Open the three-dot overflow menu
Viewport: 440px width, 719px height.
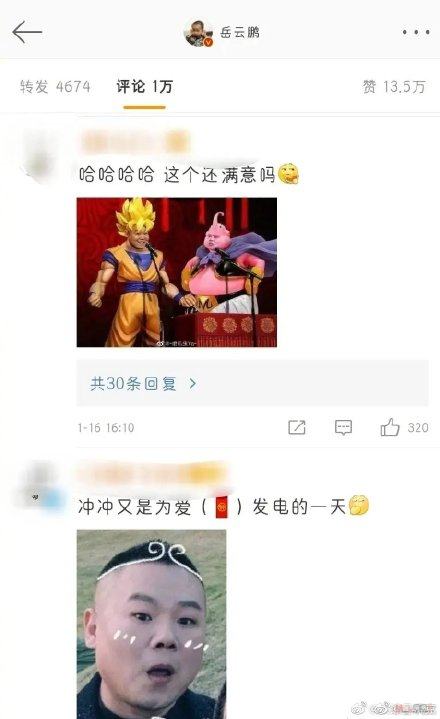tap(416, 32)
